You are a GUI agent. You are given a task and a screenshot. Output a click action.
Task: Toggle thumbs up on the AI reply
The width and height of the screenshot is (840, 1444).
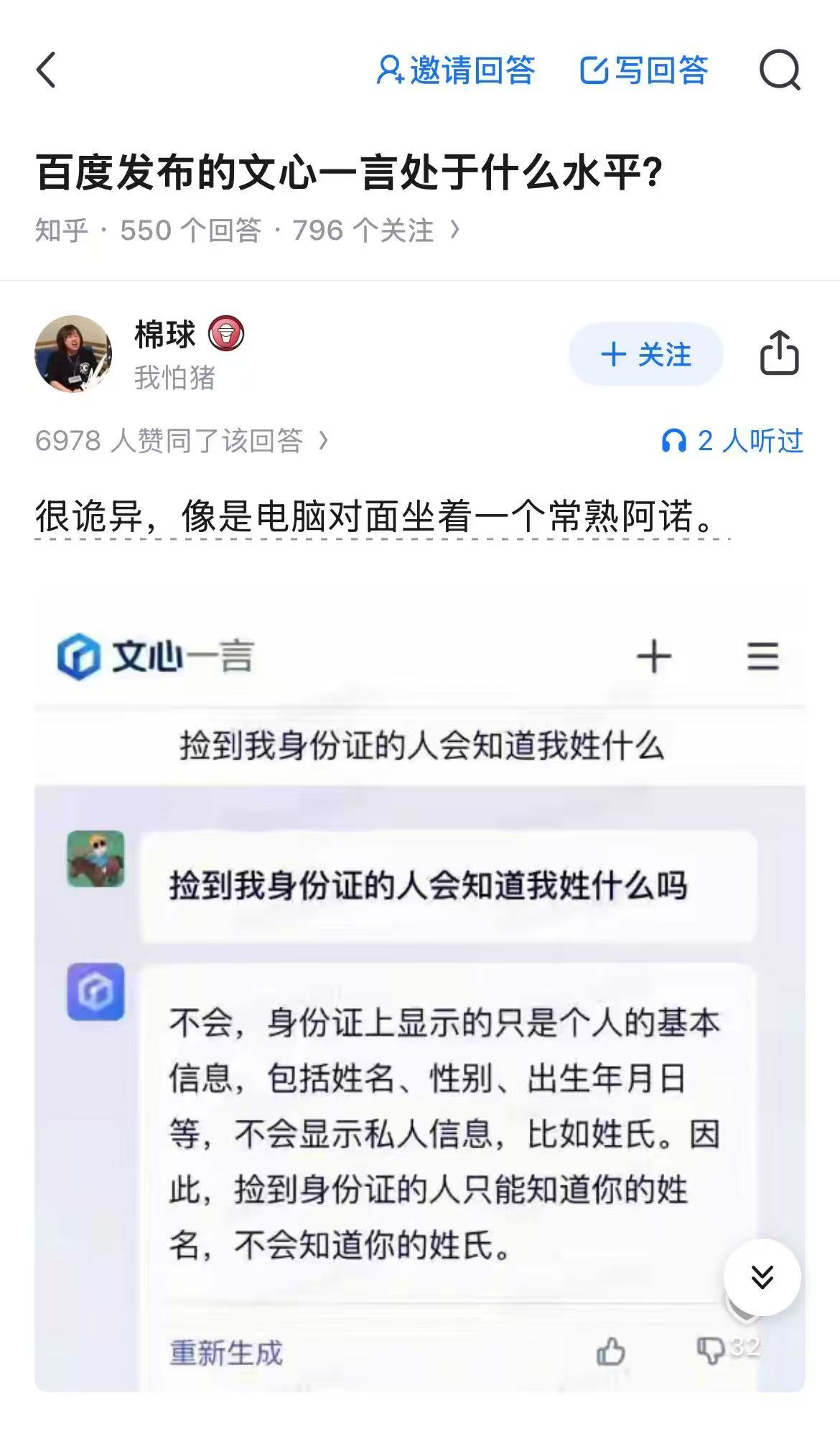611,1351
